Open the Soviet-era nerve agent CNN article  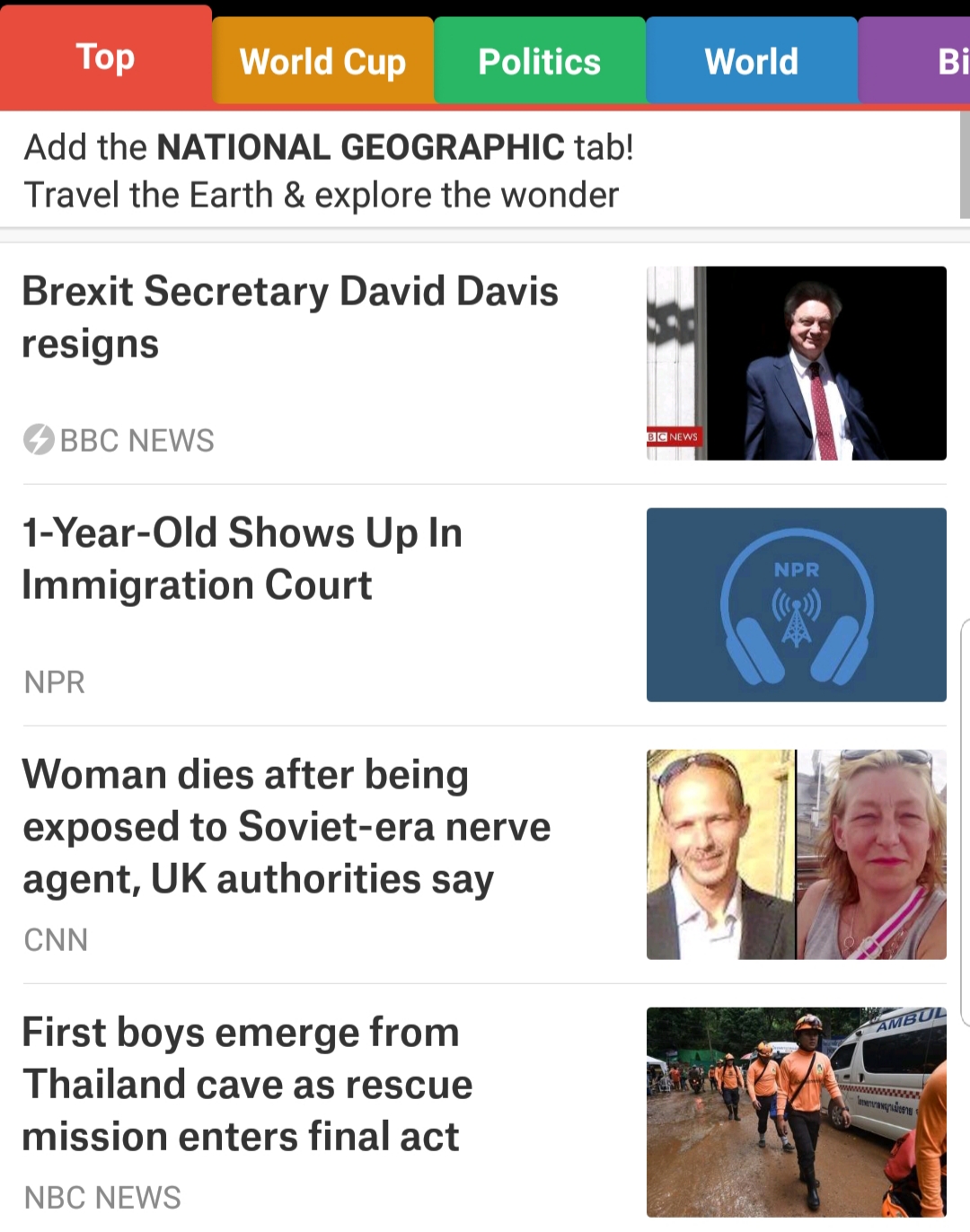pos(287,826)
